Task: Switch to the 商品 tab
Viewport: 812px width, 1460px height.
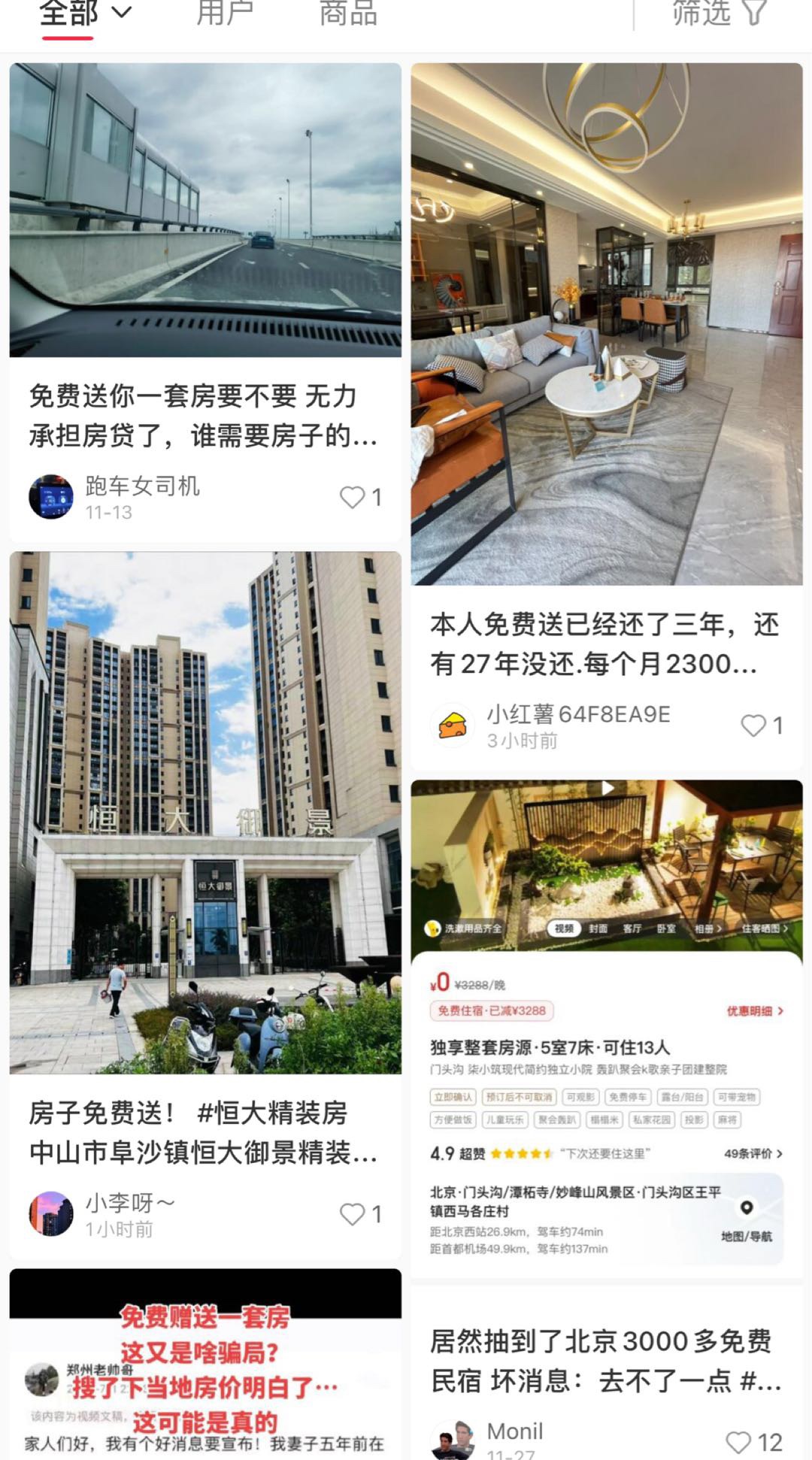Action: point(347,14)
